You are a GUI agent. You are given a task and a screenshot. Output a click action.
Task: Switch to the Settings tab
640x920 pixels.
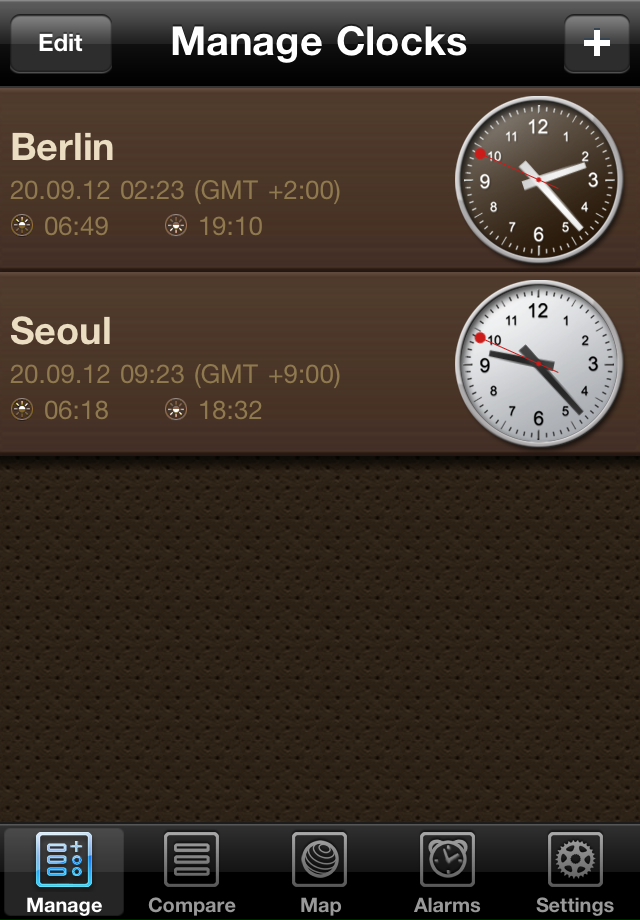coord(575,872)
